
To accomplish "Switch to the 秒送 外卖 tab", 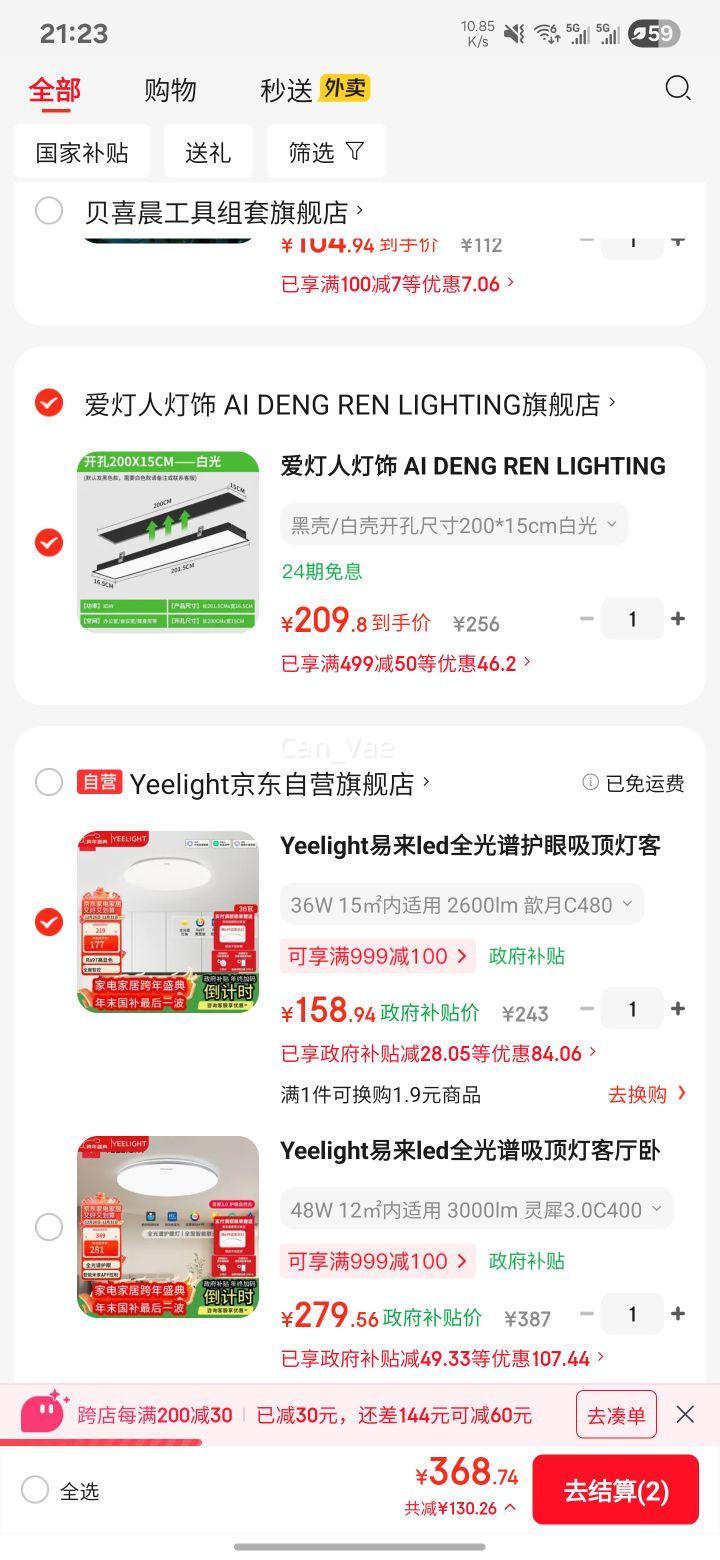I will (314, 90).
